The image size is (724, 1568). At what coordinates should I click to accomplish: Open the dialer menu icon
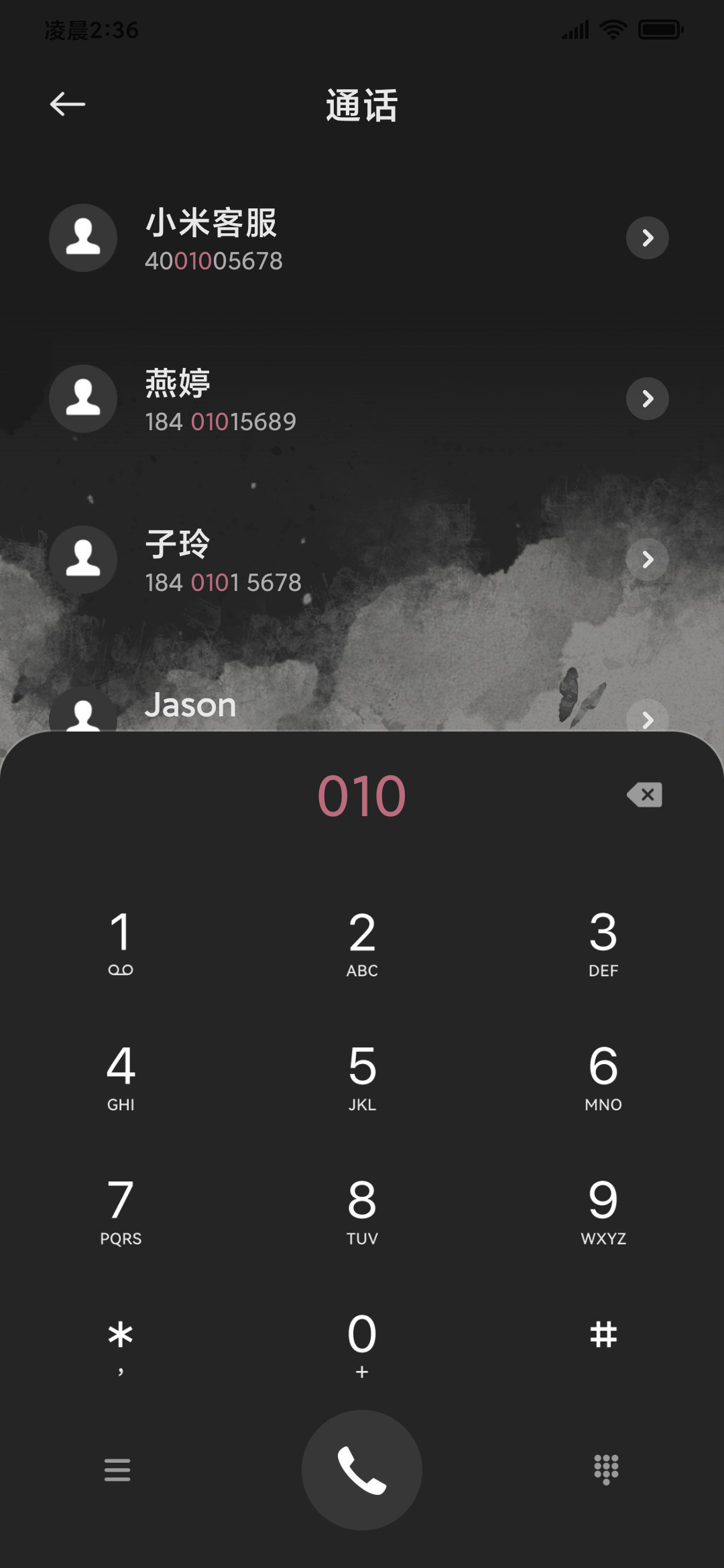[x=117, y=1470]
